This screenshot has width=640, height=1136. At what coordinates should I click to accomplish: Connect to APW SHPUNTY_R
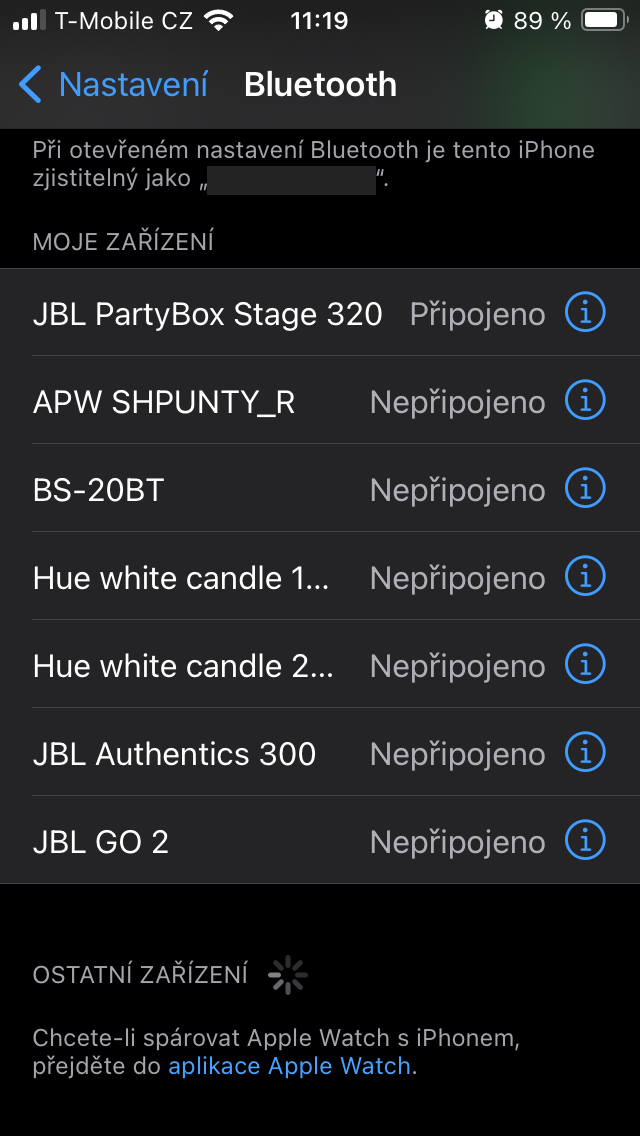pos(164,402)
